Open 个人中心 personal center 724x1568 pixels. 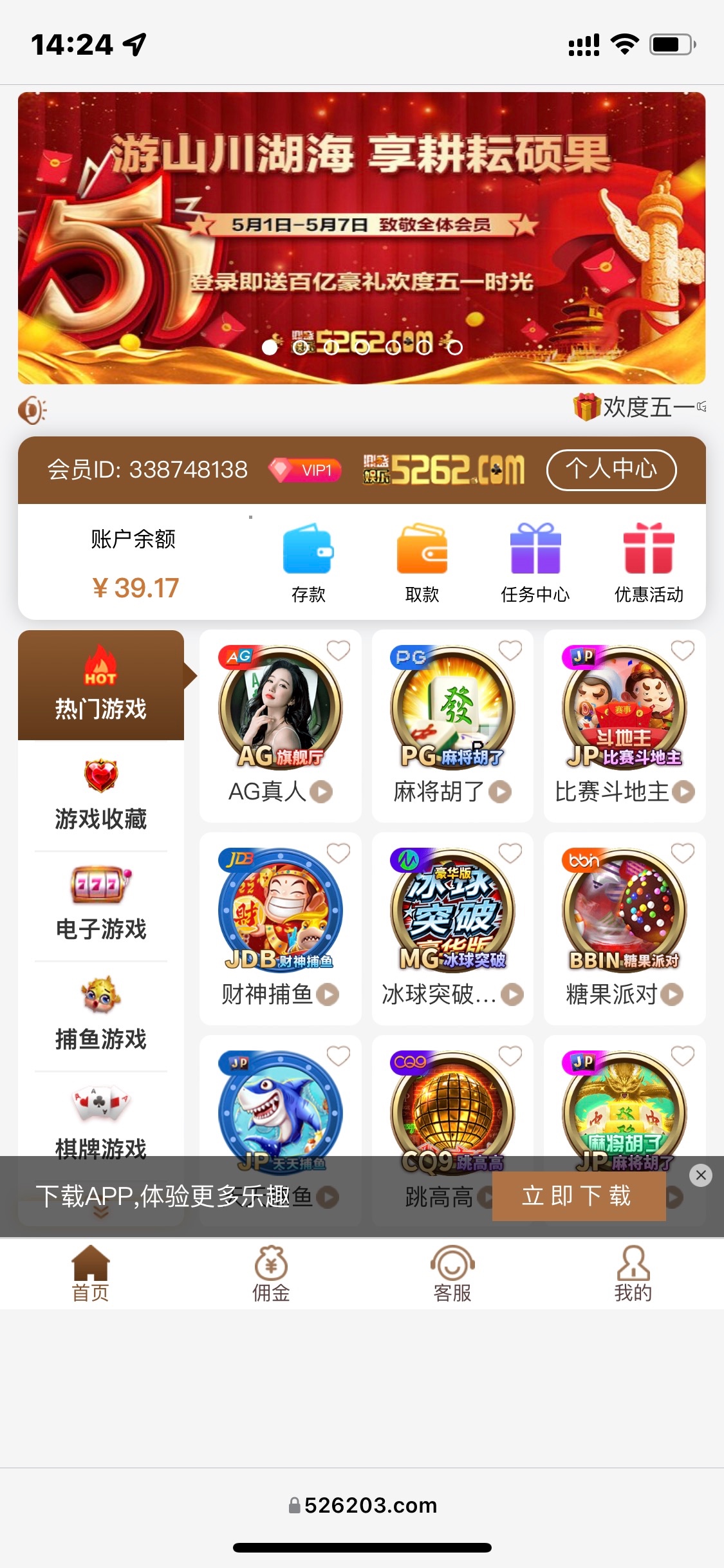pyautogui.click(x=611, y=470)
